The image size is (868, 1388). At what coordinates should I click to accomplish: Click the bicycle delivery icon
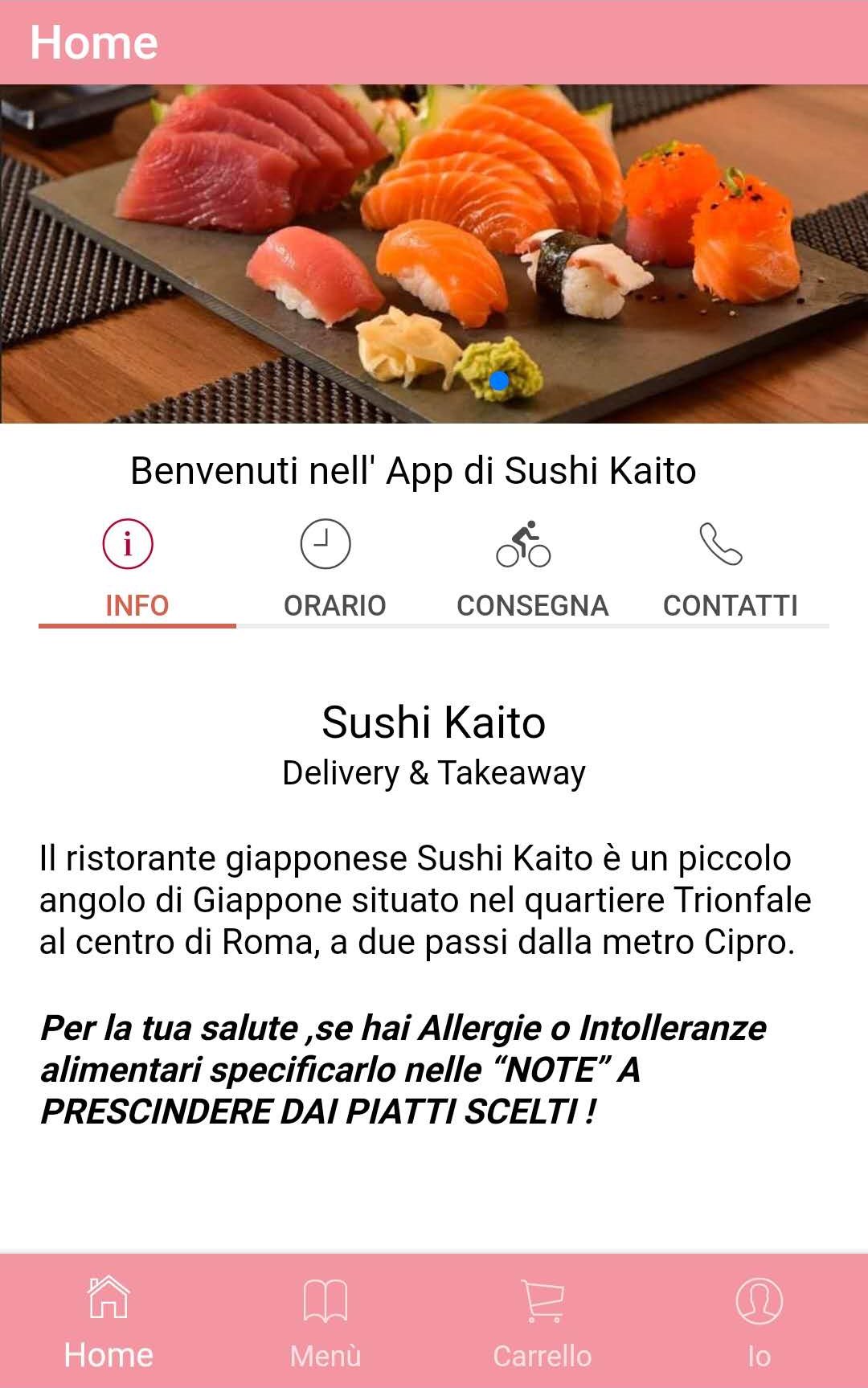pos(526,543)
